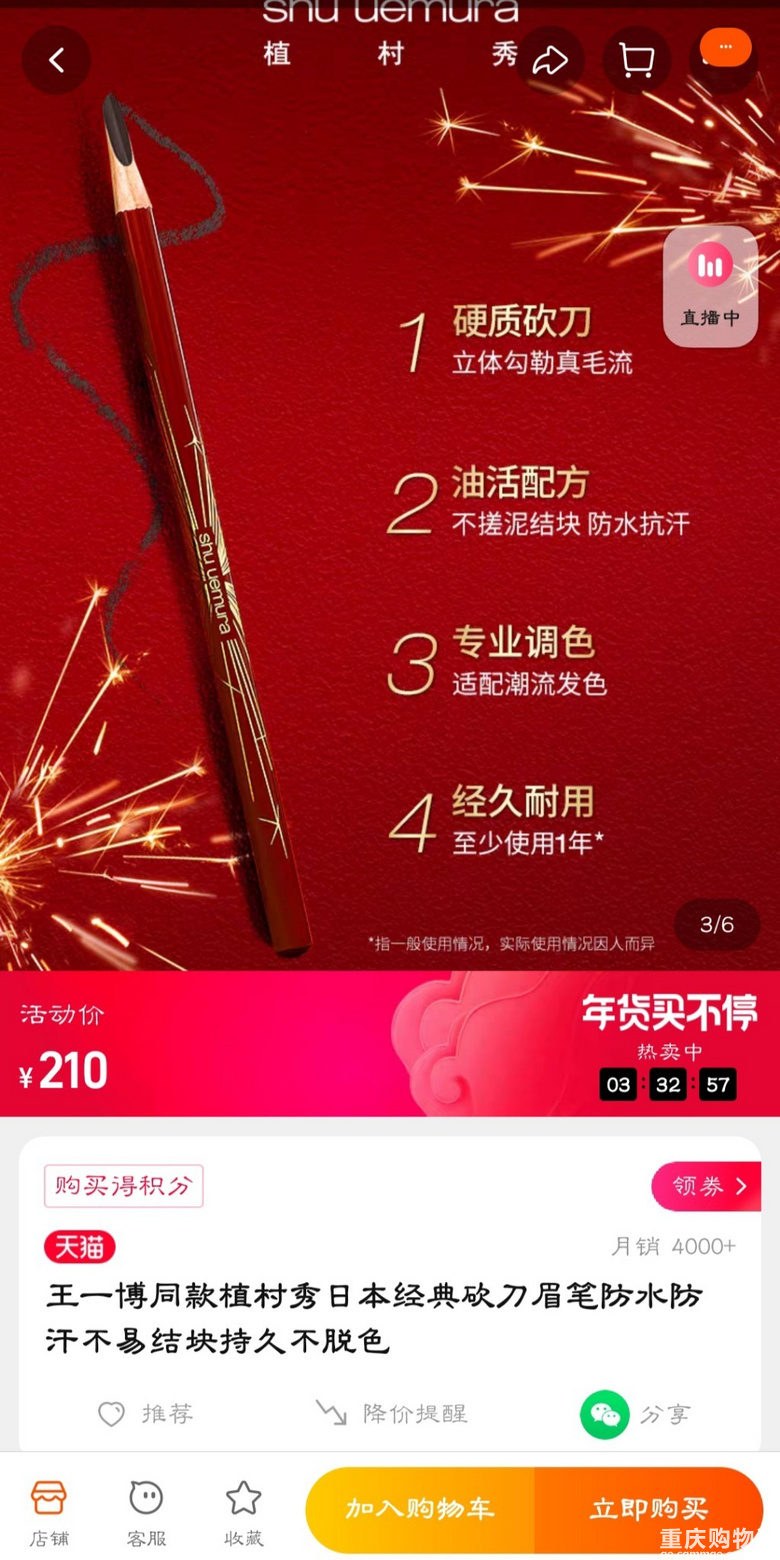Screen dimensions: 780x1560
Task: Enter the 直播中 livestream
Action: [710, 287]
